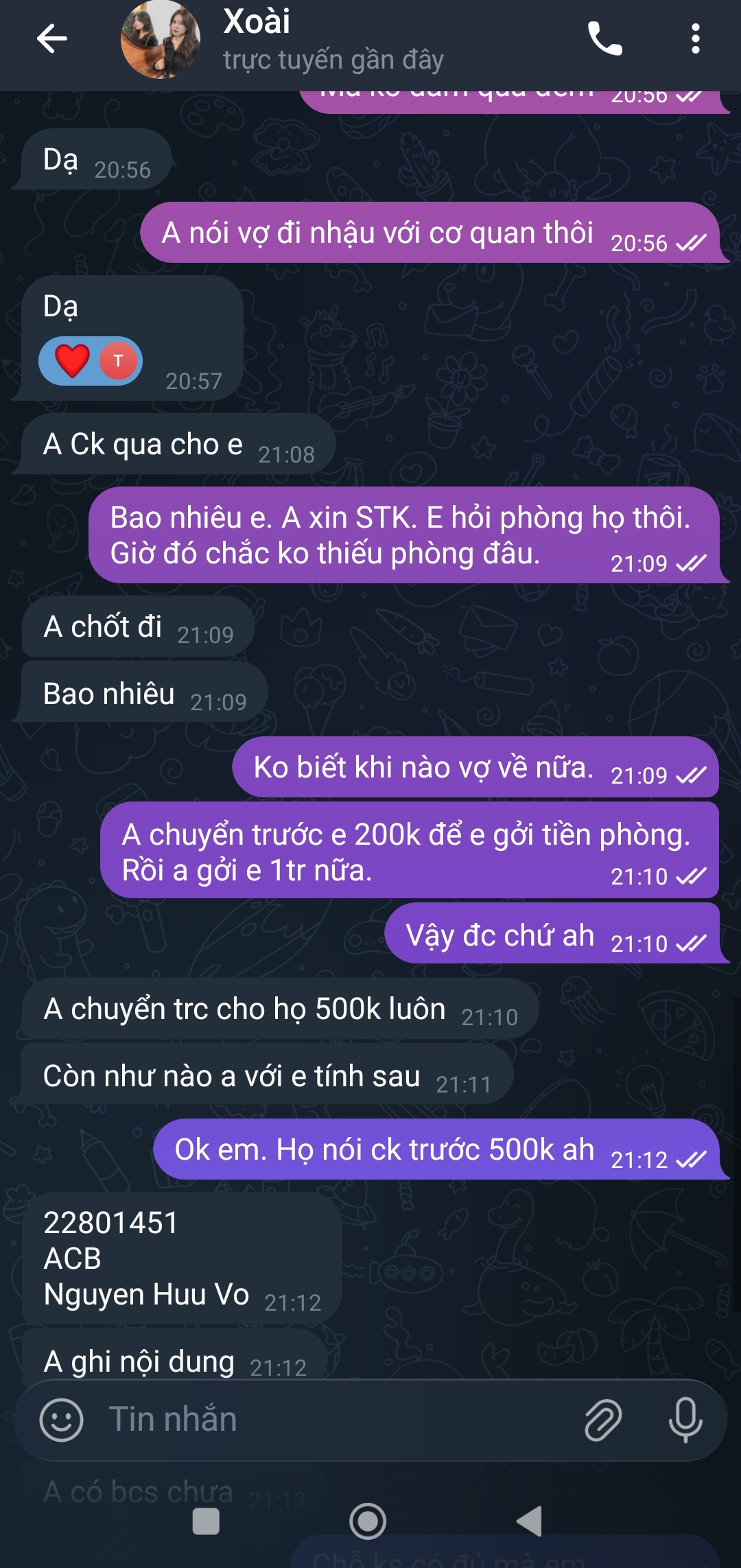Open the three-dot overflow menu
This screenshot has height=1568, width=741.
click(x=695, y=38)
